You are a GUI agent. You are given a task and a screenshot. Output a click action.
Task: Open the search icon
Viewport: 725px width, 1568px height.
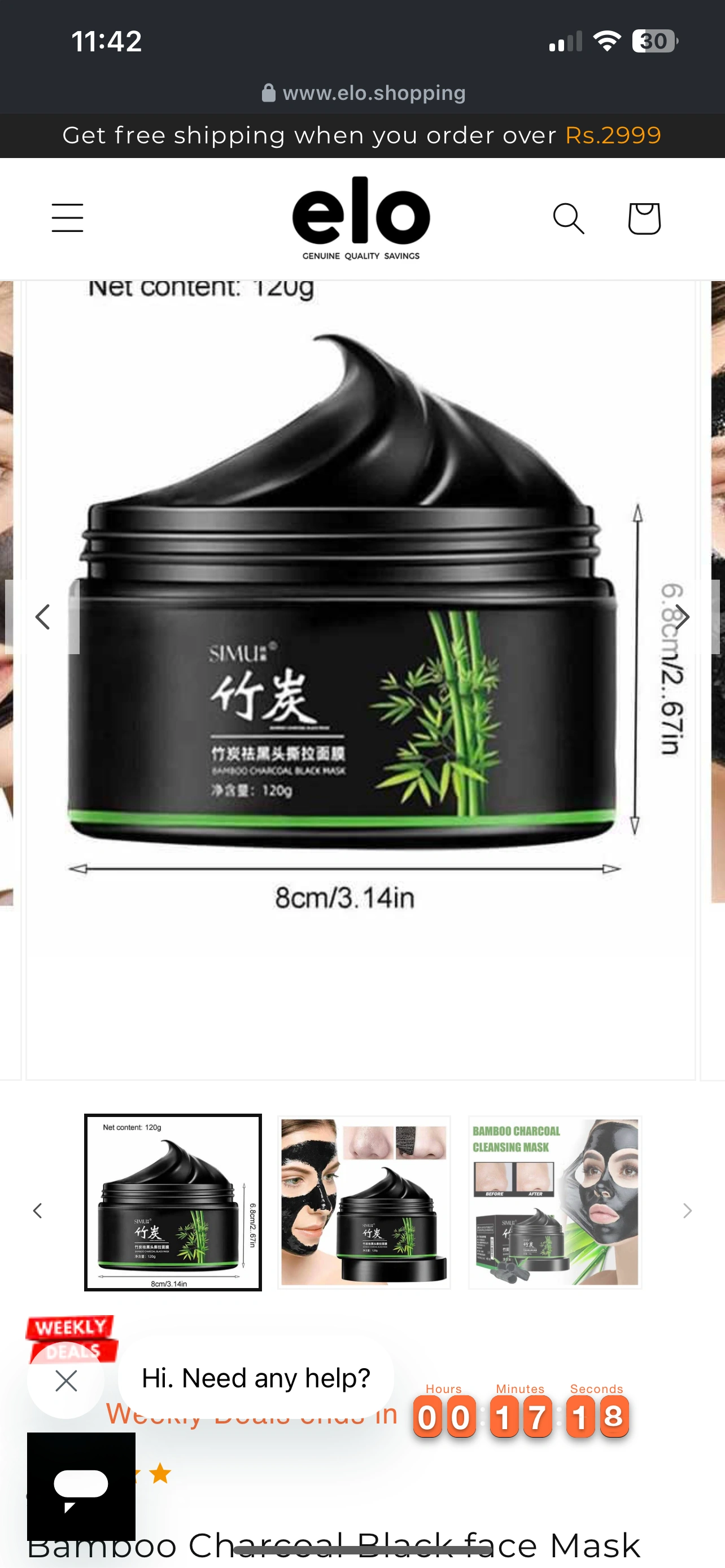click(568, 218)
